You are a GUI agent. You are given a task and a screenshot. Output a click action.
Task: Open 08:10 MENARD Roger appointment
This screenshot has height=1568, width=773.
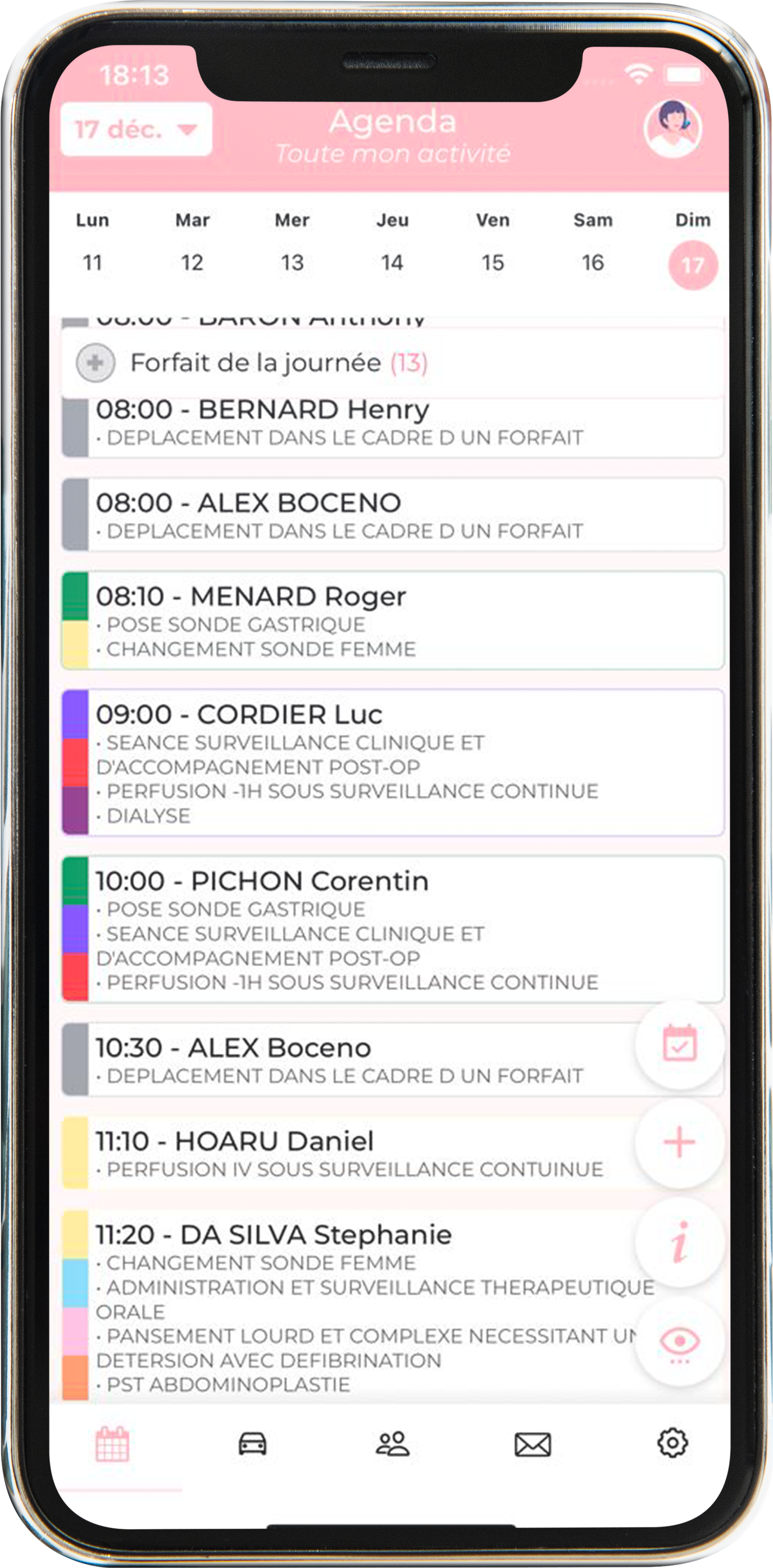[x=365, y=621]
